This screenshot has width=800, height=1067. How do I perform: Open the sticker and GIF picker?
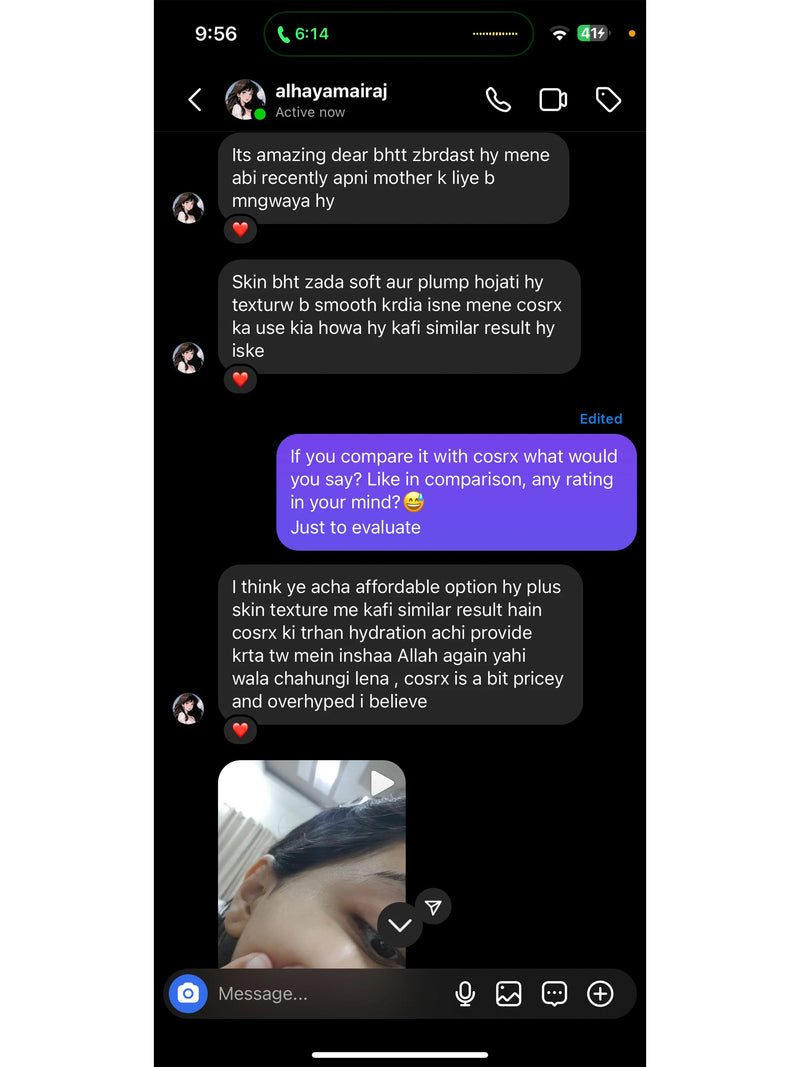coord(554,993)
